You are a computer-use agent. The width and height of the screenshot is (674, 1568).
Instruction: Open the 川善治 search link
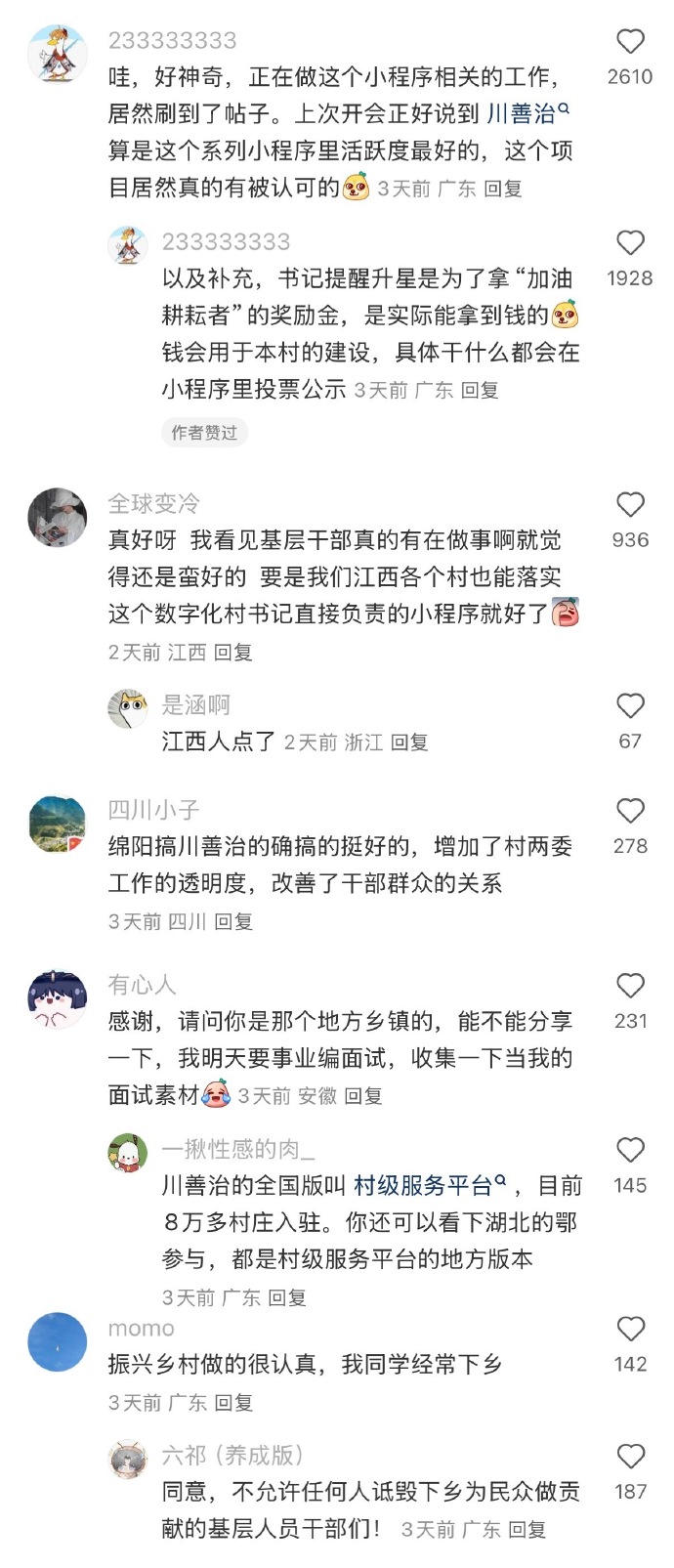pos(527,114)
